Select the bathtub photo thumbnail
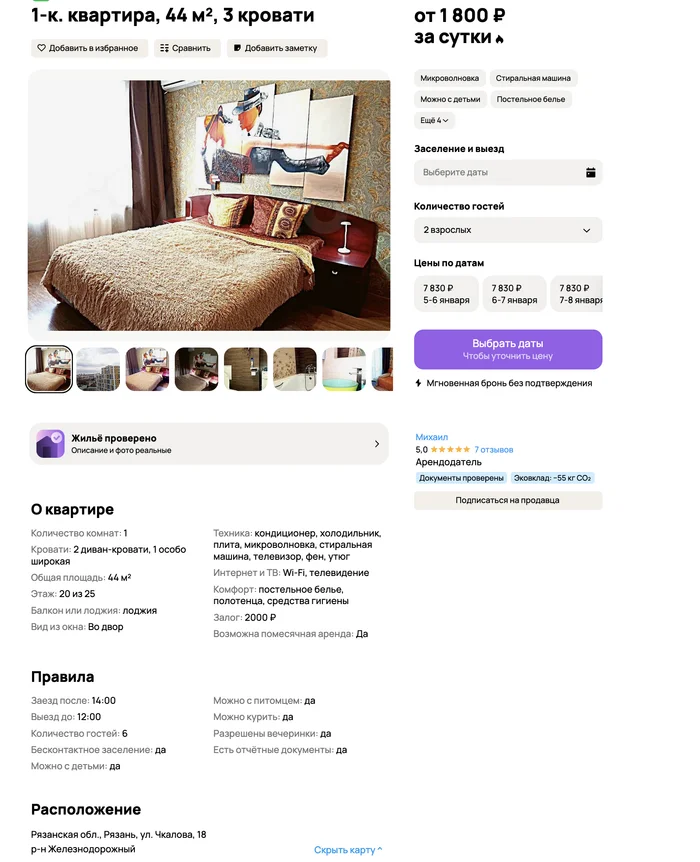Image resolution: width=700 pixels, height=862 pixels. [295, 369]
